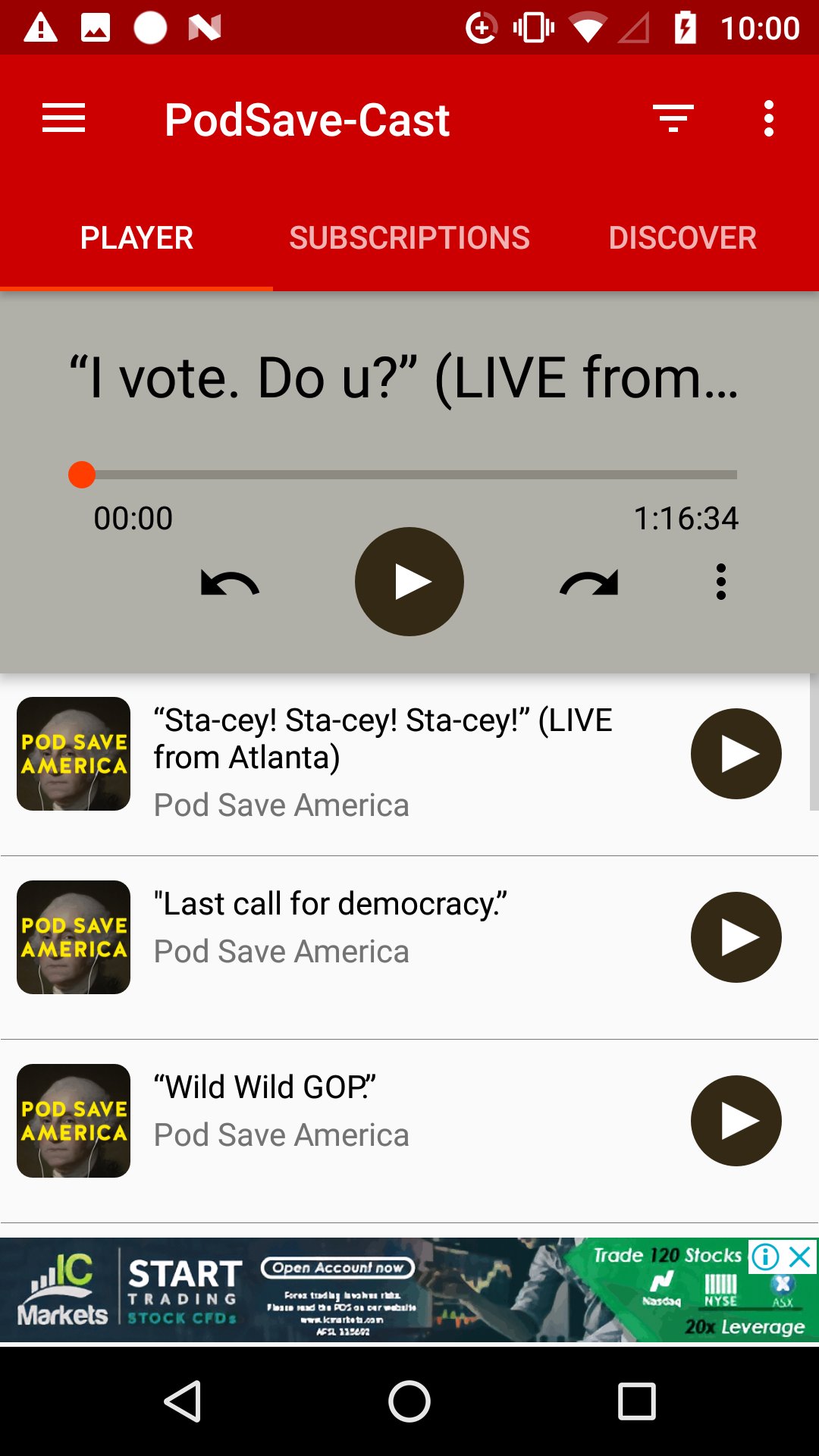Image resolution: width=819 pixels, height=1456 pixels.
Task: Open the filter options icon
Action: pos(673,119)
